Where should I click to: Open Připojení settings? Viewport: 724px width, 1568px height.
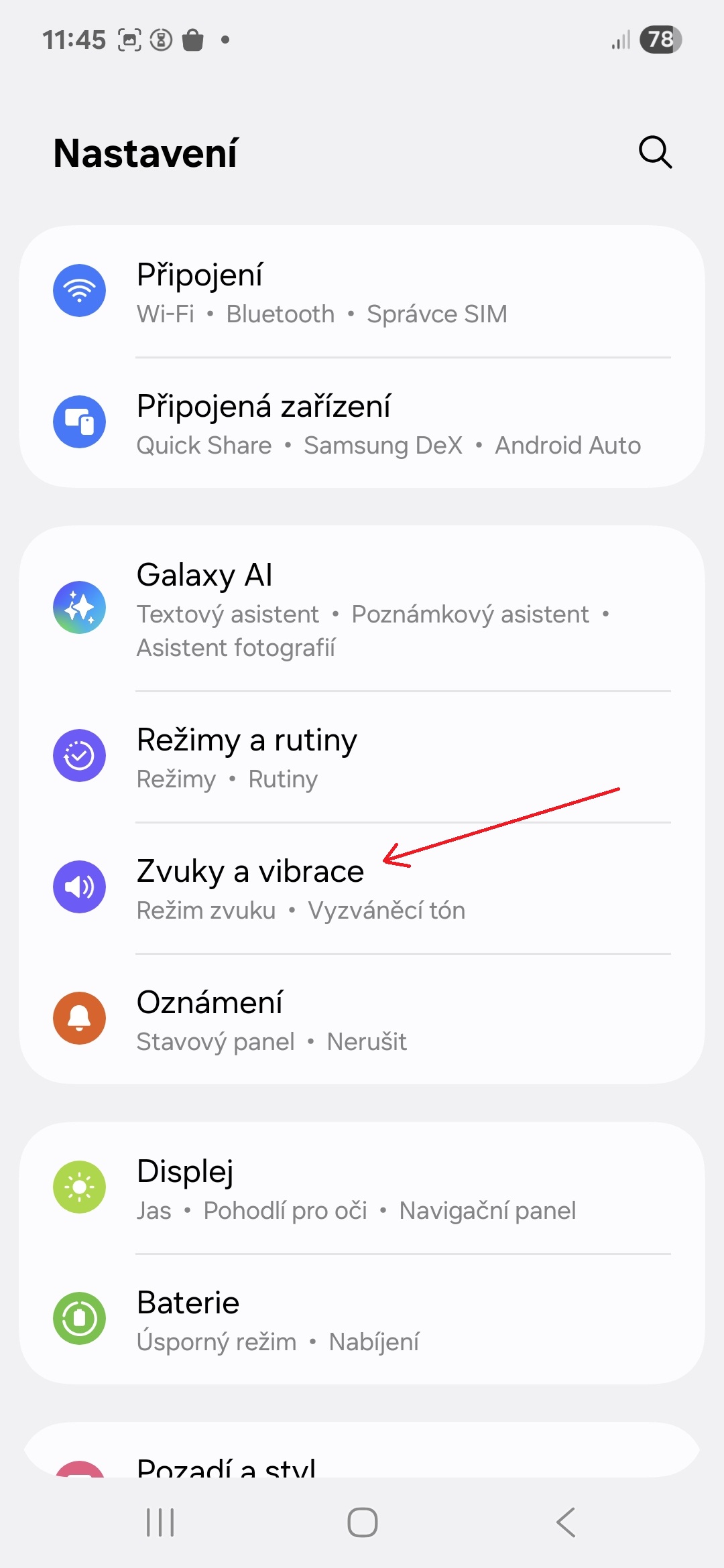362,291
